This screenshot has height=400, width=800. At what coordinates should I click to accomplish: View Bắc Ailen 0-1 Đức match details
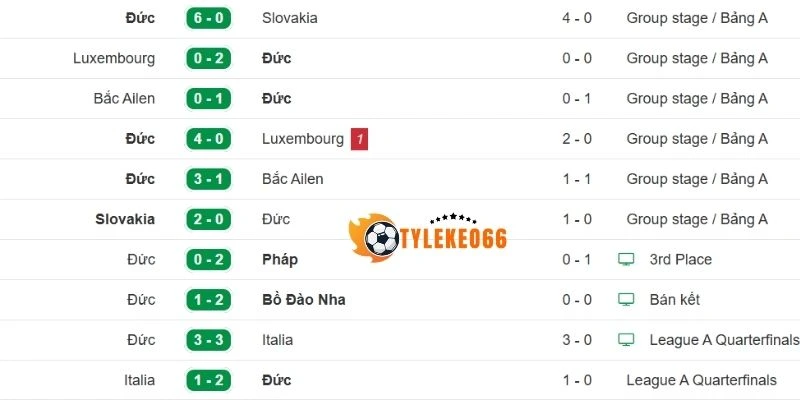pyautogui.click(x=208, y=98)
